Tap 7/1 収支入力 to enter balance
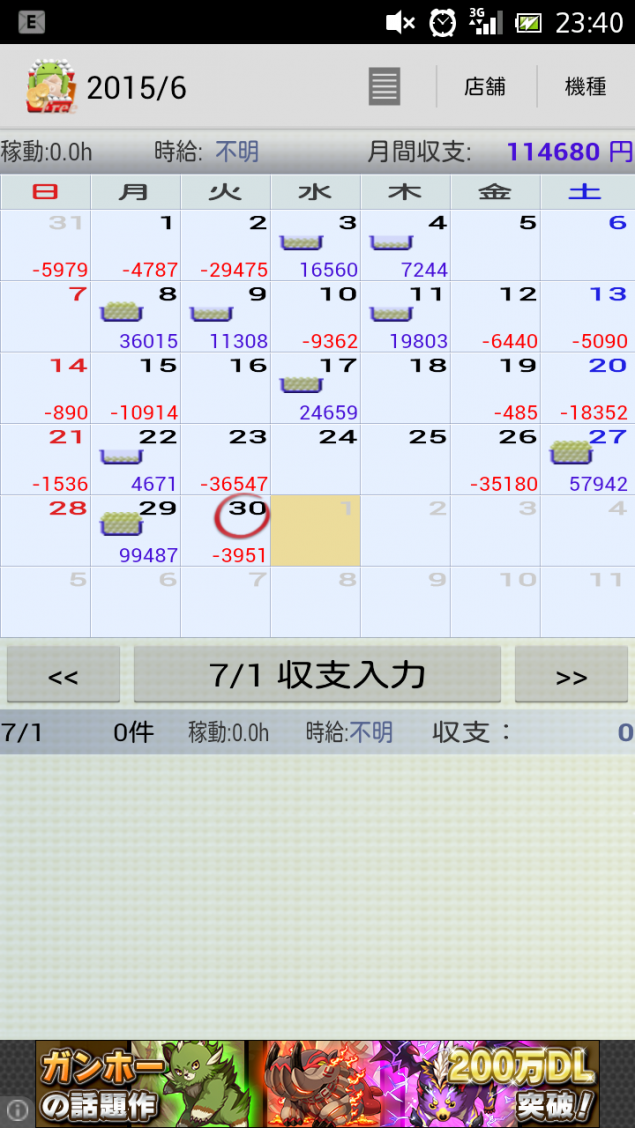The width and height of the screenshot is (635, 1128). [x=317, y=675]
